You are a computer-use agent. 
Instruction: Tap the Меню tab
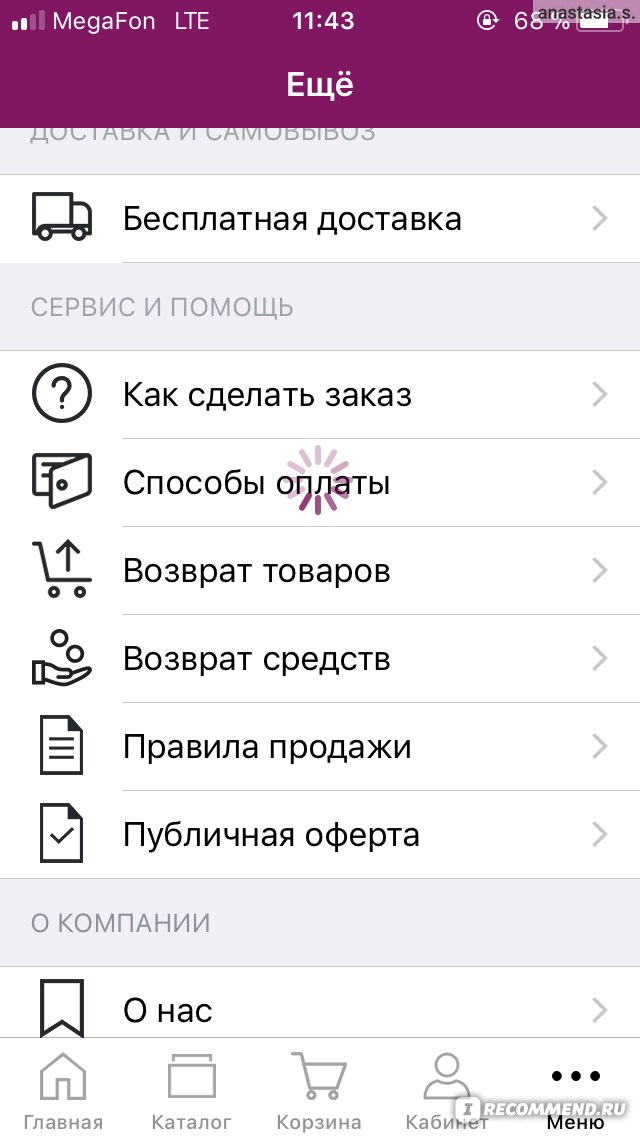click(575, 1090)
